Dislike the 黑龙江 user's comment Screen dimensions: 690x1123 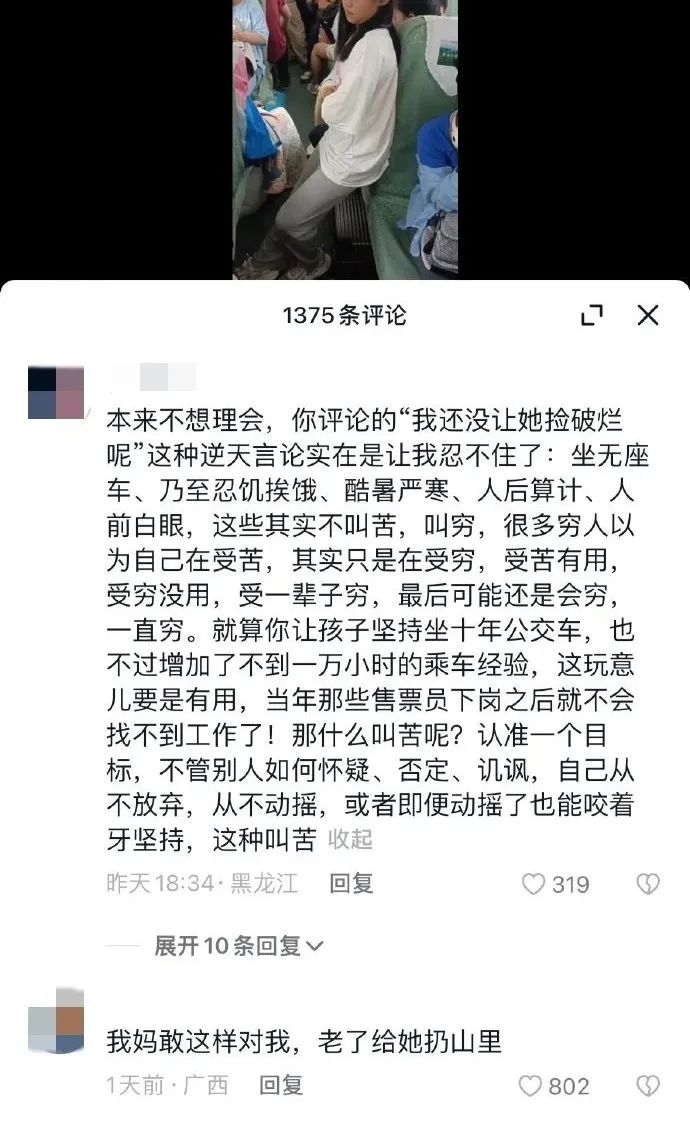pyautogui.click(x=648, y=884)
